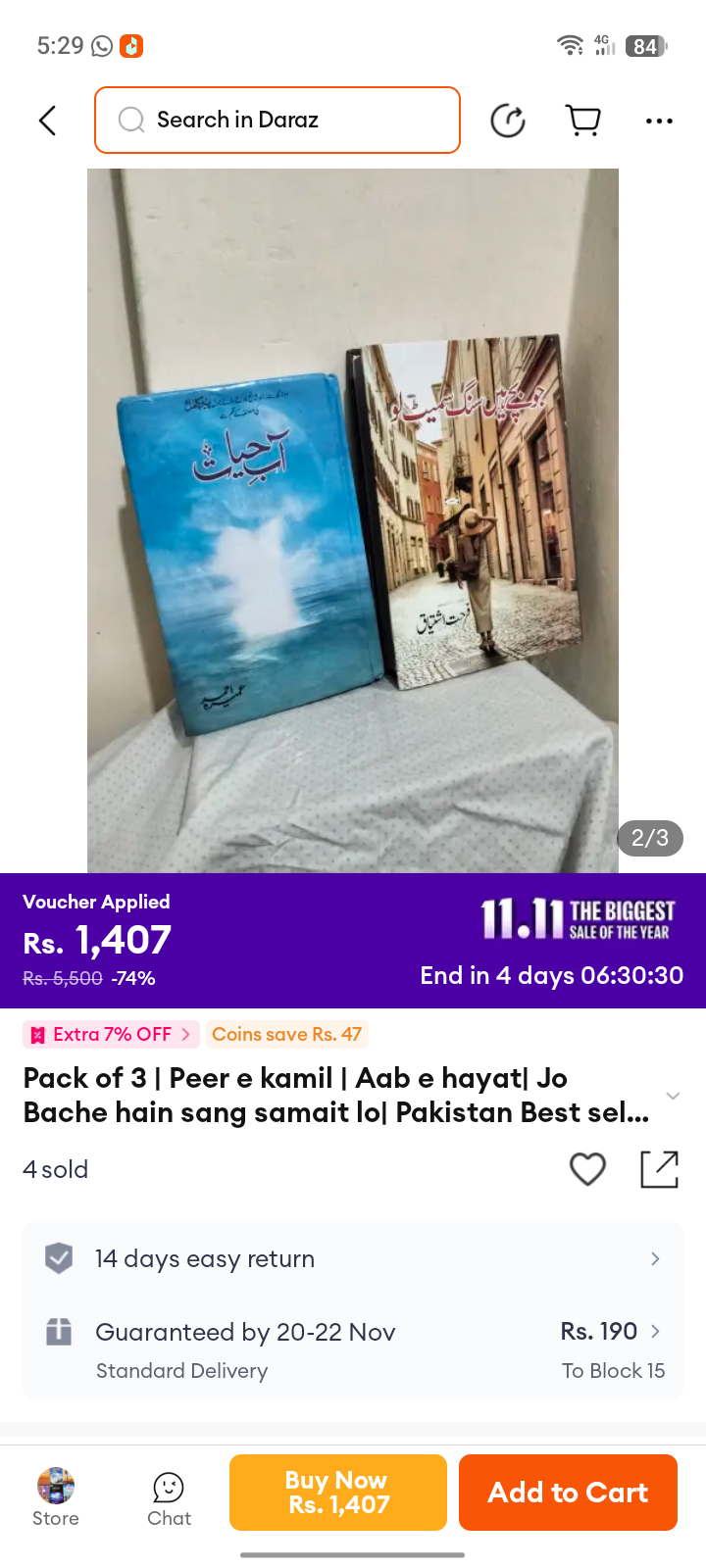Open the 14 days easy return details

point(353,1258)
